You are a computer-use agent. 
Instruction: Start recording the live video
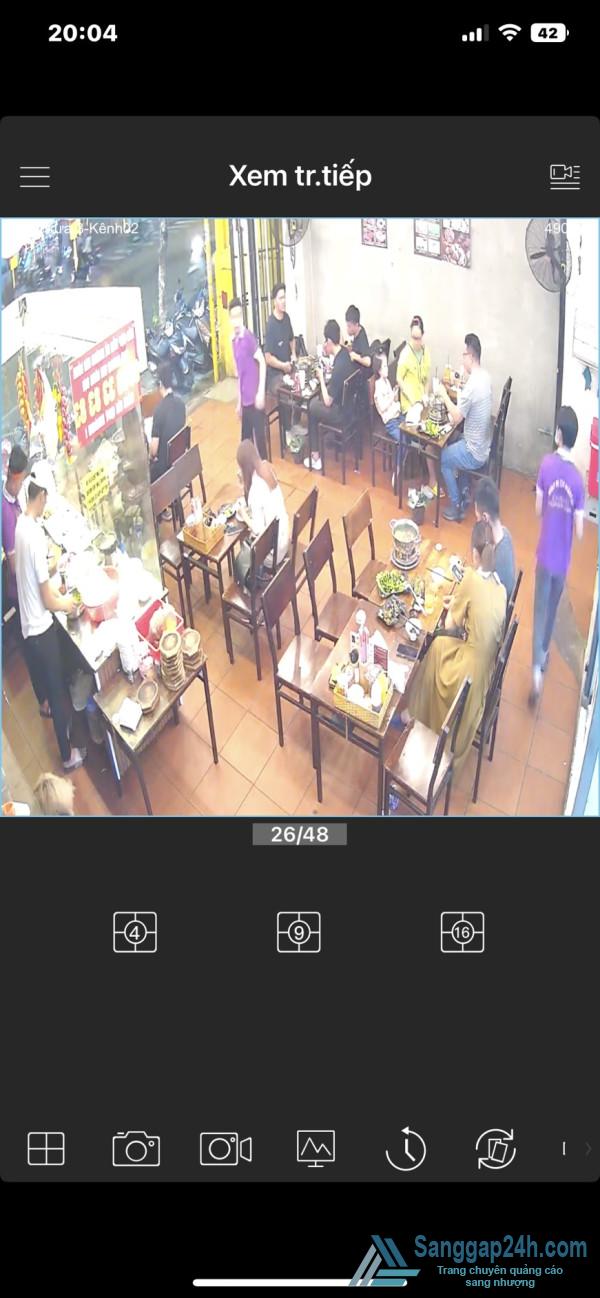coord(225,1148)
